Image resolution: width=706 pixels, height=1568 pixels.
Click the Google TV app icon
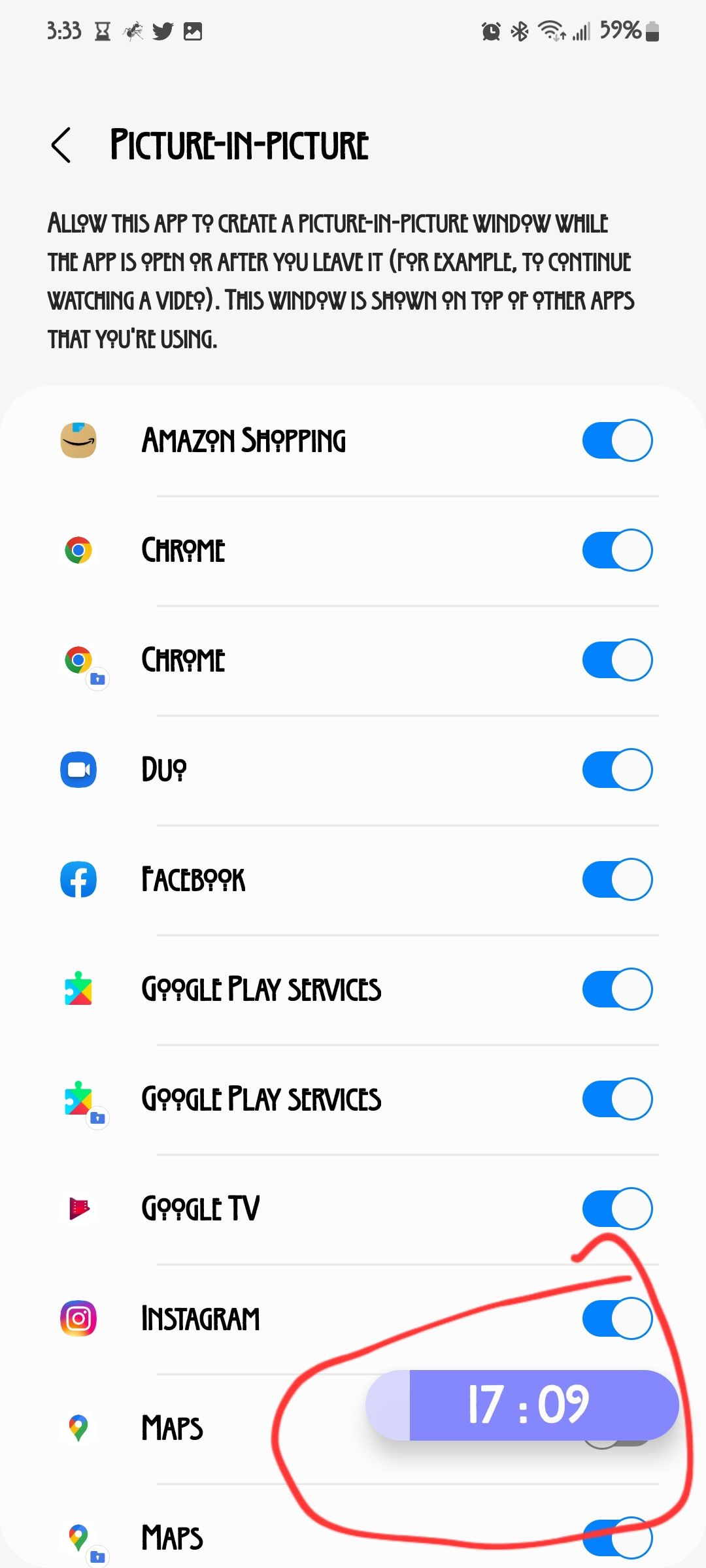click(x=78, y=1208)
